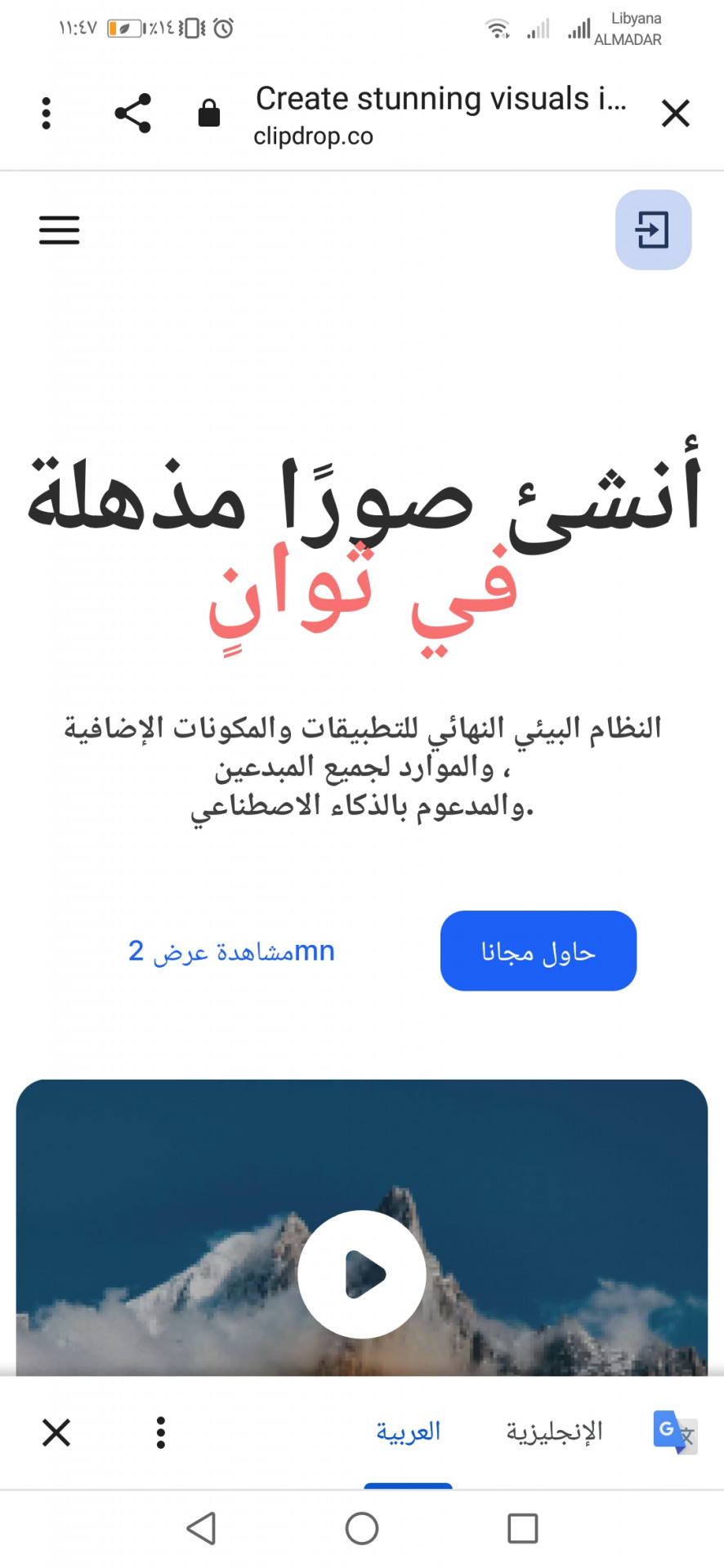Close the browser custom tab
This screenshot has width=724, height=1568.
[x=675, y=114]
